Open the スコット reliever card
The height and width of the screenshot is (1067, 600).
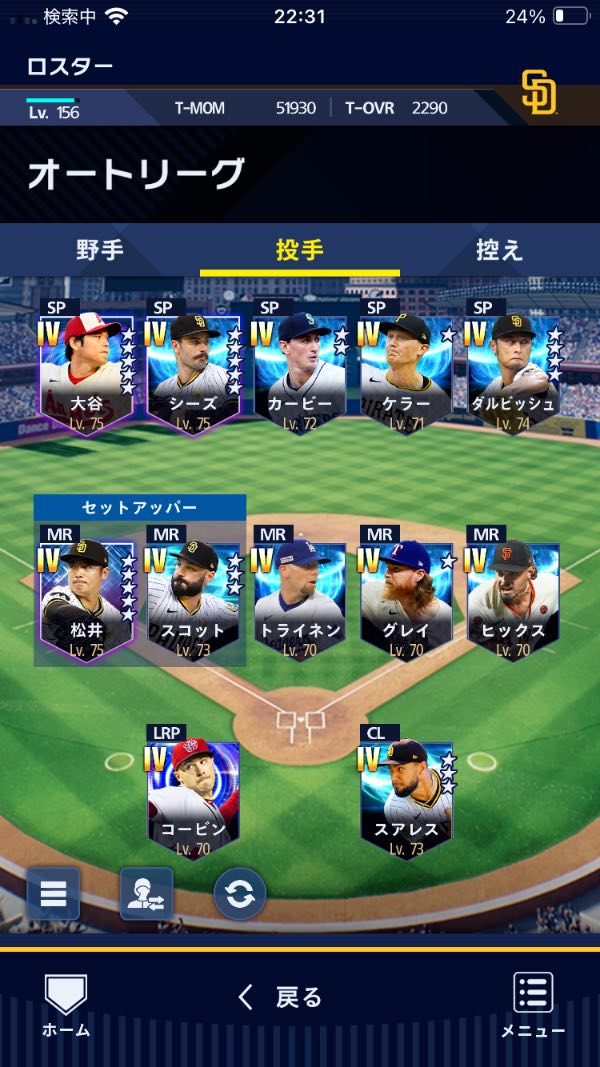coord(194,594)
